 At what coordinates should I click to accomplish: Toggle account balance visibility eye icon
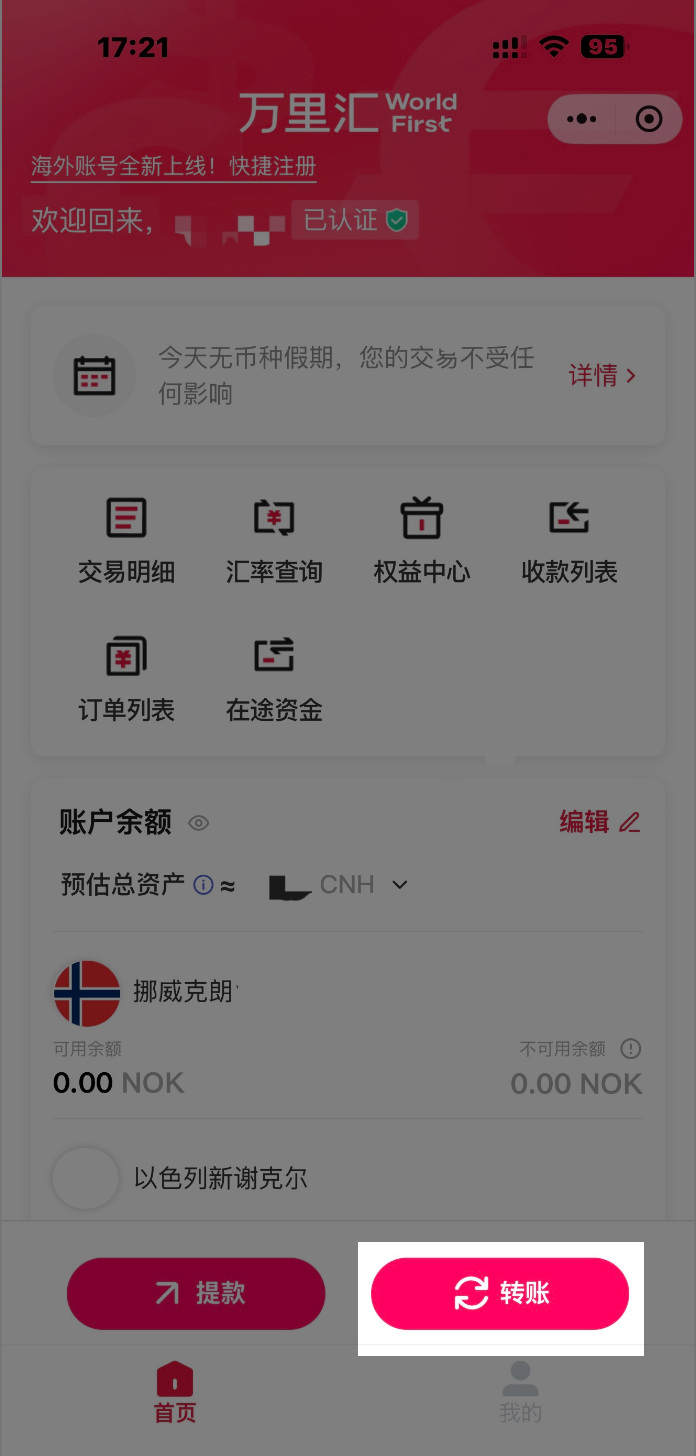[x=199, y=823]
